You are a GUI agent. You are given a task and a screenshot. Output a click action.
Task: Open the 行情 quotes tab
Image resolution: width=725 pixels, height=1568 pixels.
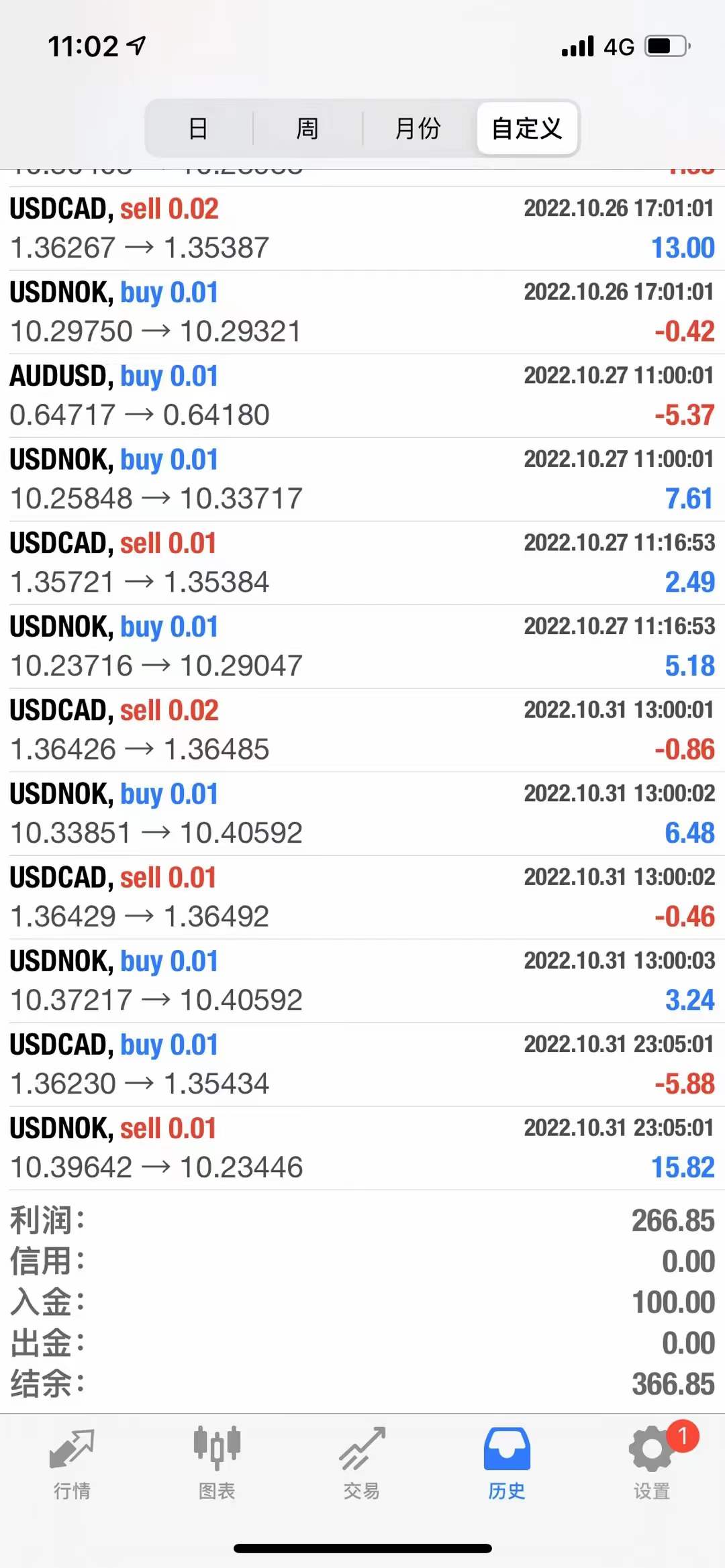(72, 1463)
